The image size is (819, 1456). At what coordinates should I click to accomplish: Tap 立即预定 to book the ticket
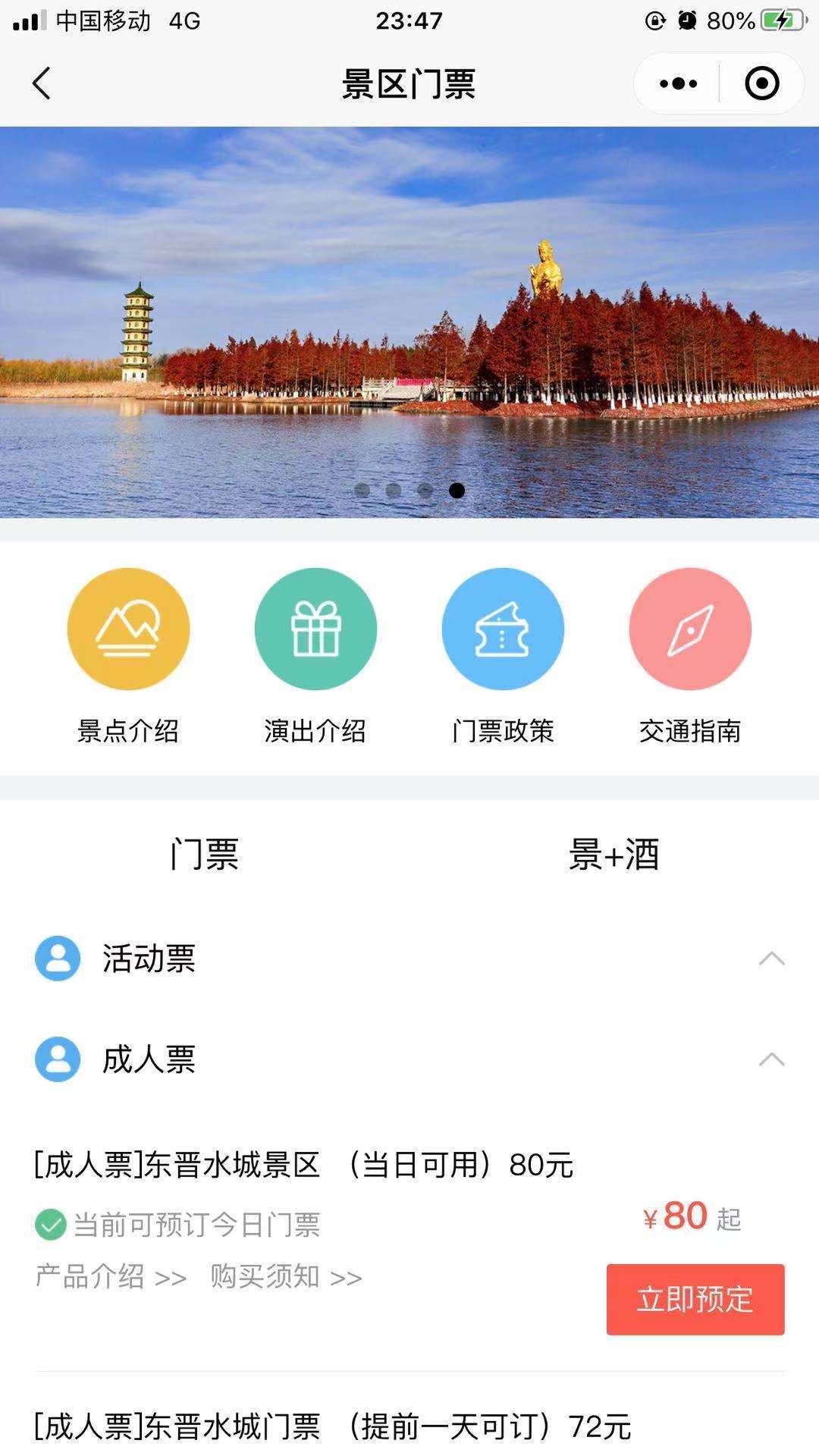(694, 1301)
